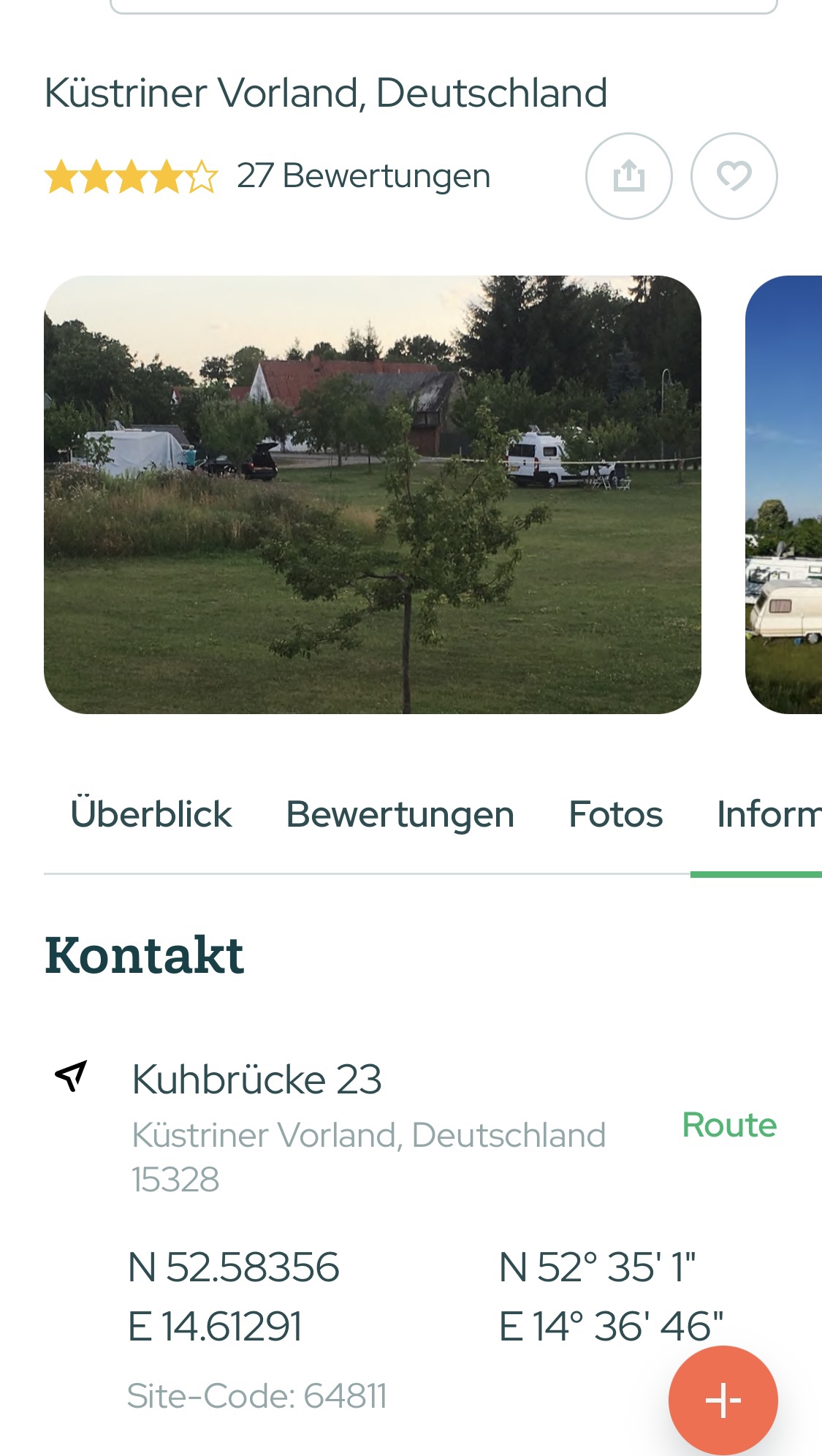Open the second campsite photo
822x1456 pixels.
(x=784, y=495)
